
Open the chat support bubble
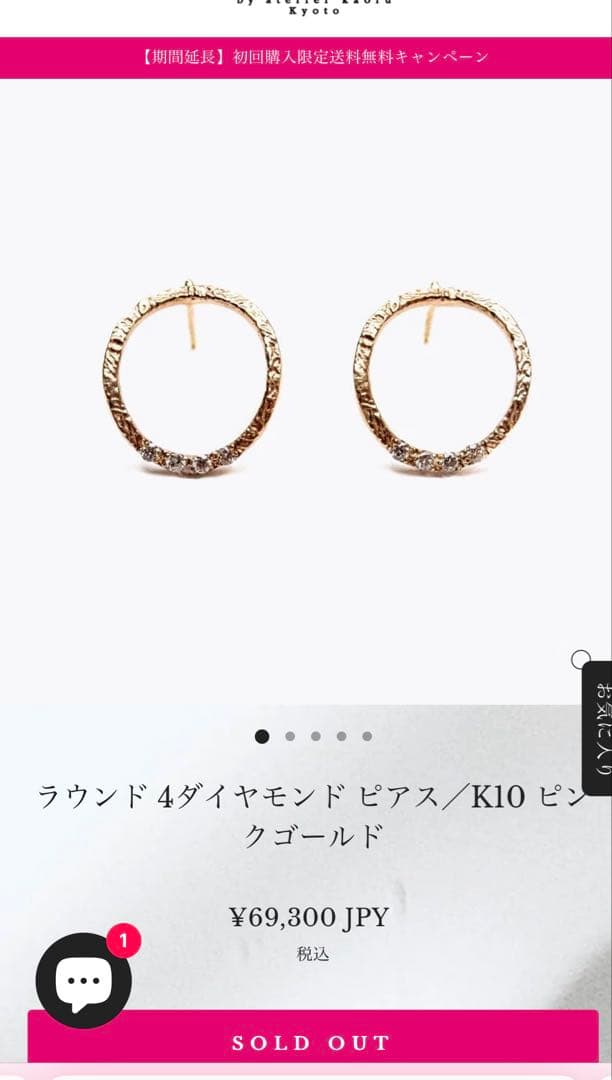pyautogui.click(x=84, y=980)
